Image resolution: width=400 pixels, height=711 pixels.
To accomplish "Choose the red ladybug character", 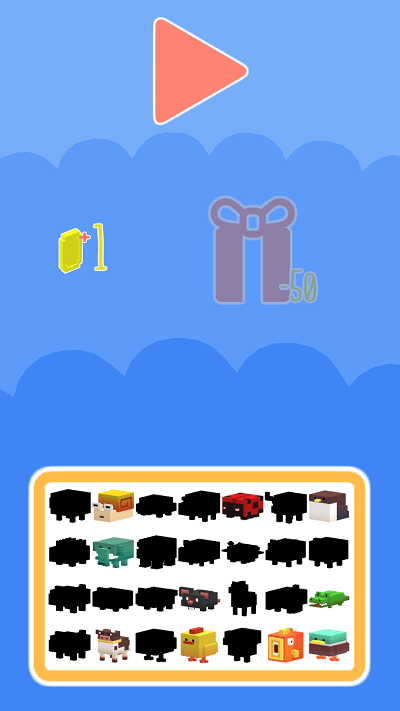I will (243, 506).
